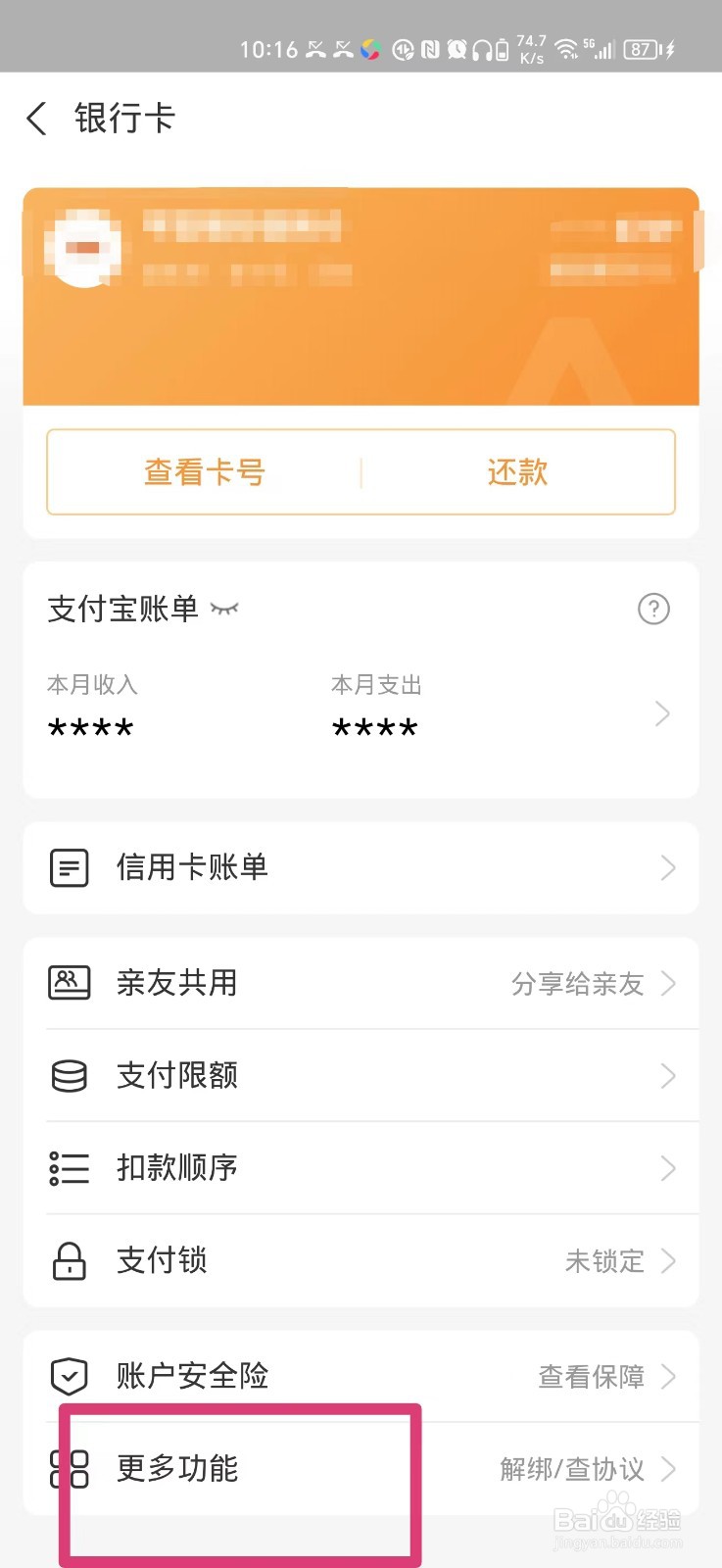Tap the 还款 repayment button
Image resolution: width=722 pixels, height=1568 pixels.
517,471
